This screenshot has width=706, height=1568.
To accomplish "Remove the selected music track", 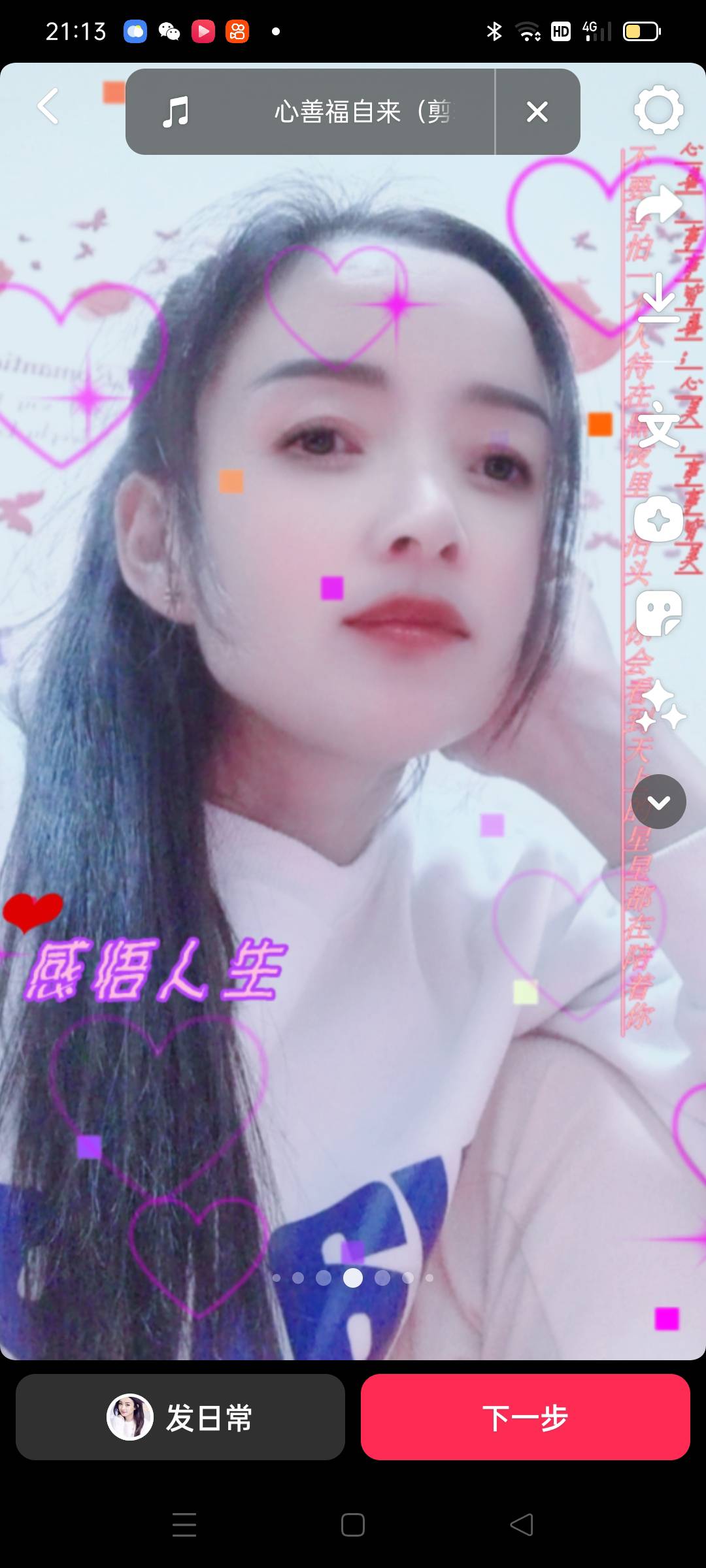I will pos(537,112).
